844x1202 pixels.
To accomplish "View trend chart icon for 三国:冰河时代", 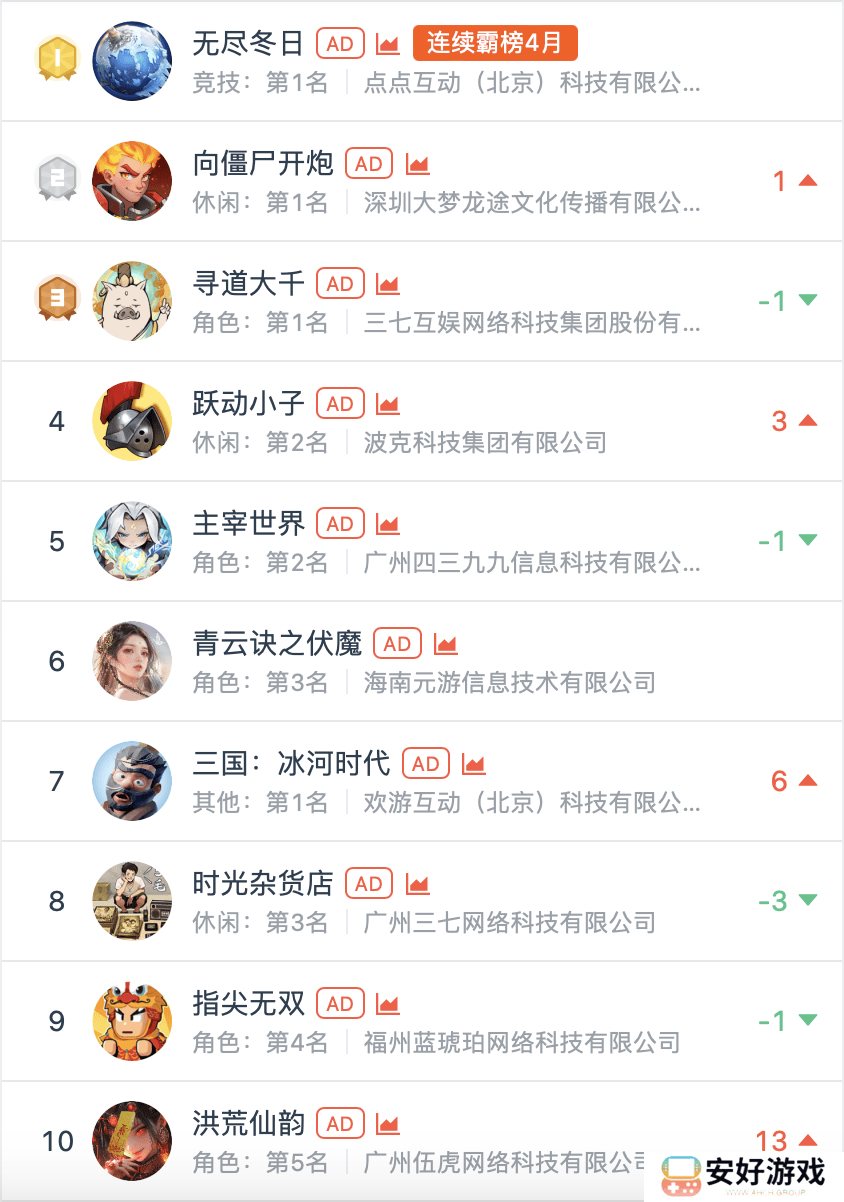I will pyautogui.click(x=474, y=764).
